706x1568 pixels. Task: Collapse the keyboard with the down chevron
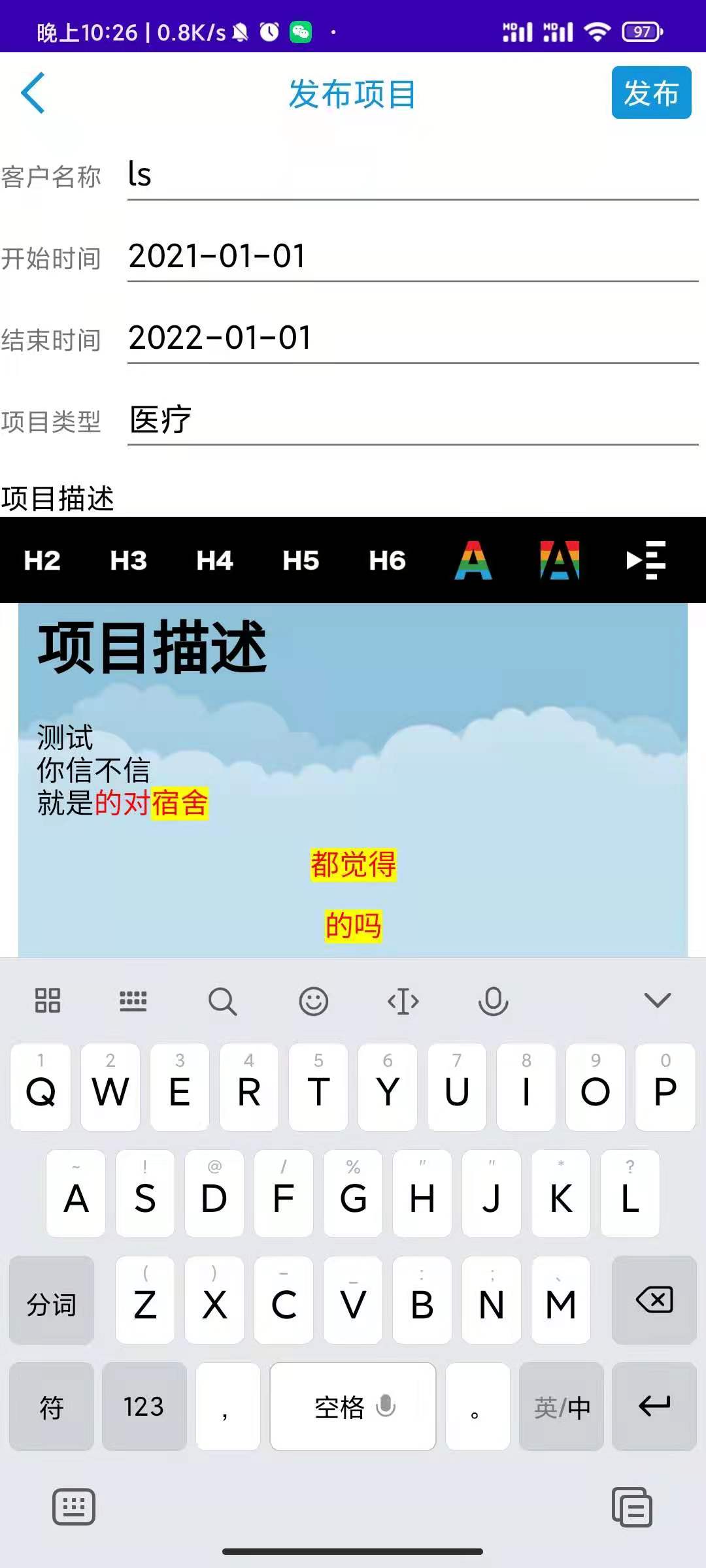pyautogui.click(x=657, y=1000)
